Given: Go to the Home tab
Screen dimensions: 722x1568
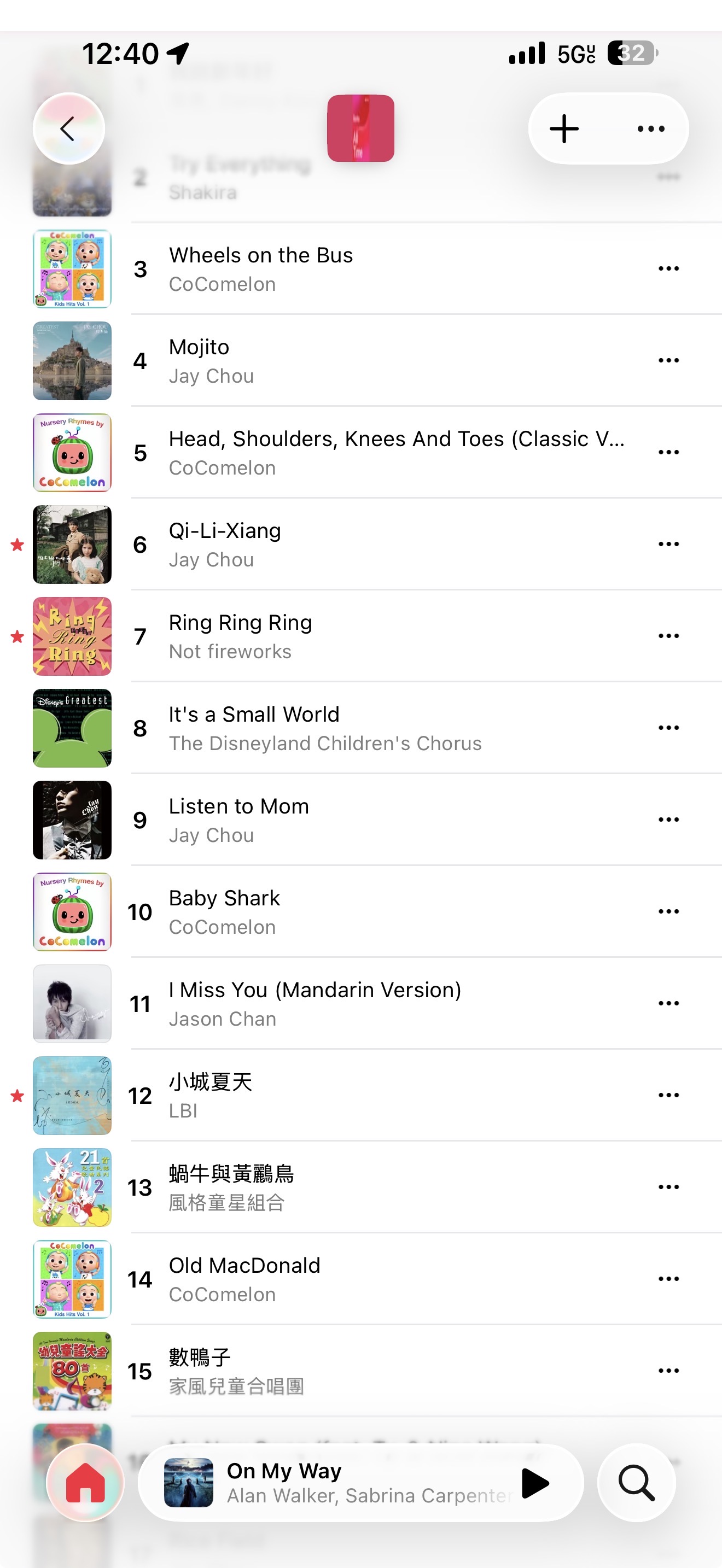Looking at the screenshot, I should point(85,1483).
